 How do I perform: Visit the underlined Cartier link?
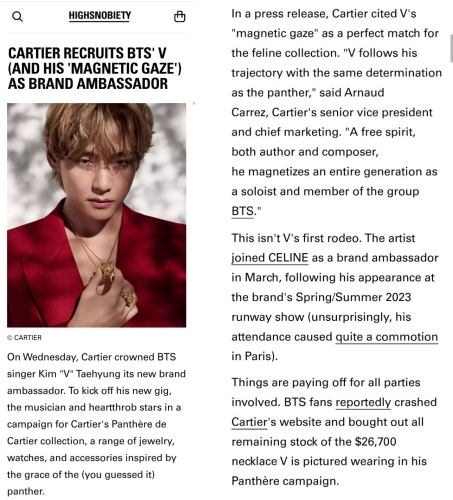coord(249,422)
